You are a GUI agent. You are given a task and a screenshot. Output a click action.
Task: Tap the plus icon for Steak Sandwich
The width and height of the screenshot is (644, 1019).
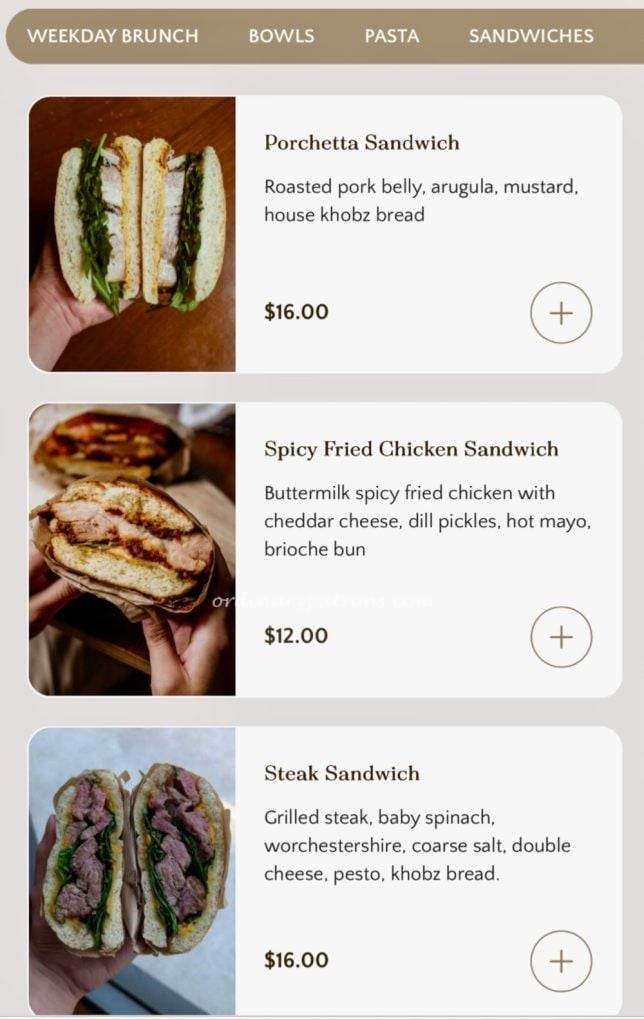[561, 961]
